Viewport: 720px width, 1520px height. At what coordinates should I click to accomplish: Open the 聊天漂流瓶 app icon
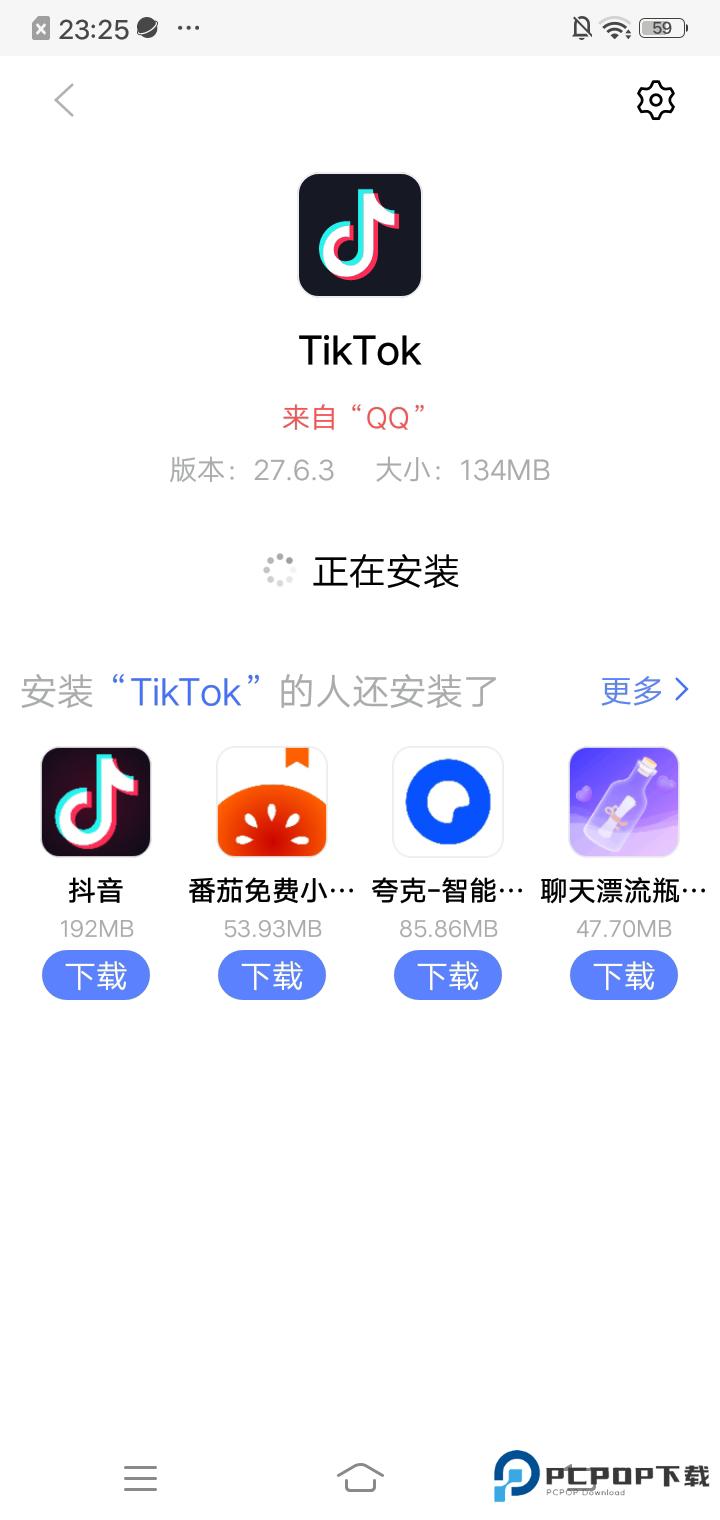[x=623, y=801]
